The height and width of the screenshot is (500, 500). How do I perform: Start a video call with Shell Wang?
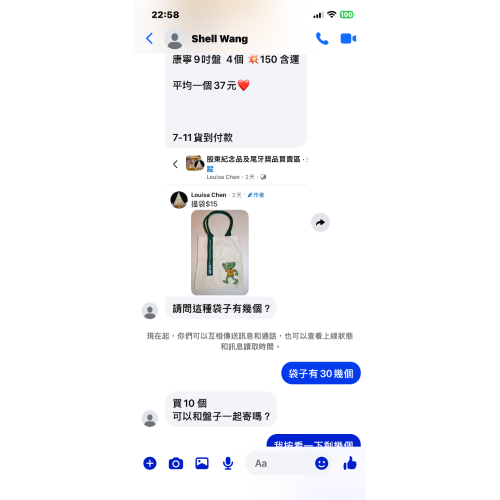pyautogui.click(x=348, y=39)
